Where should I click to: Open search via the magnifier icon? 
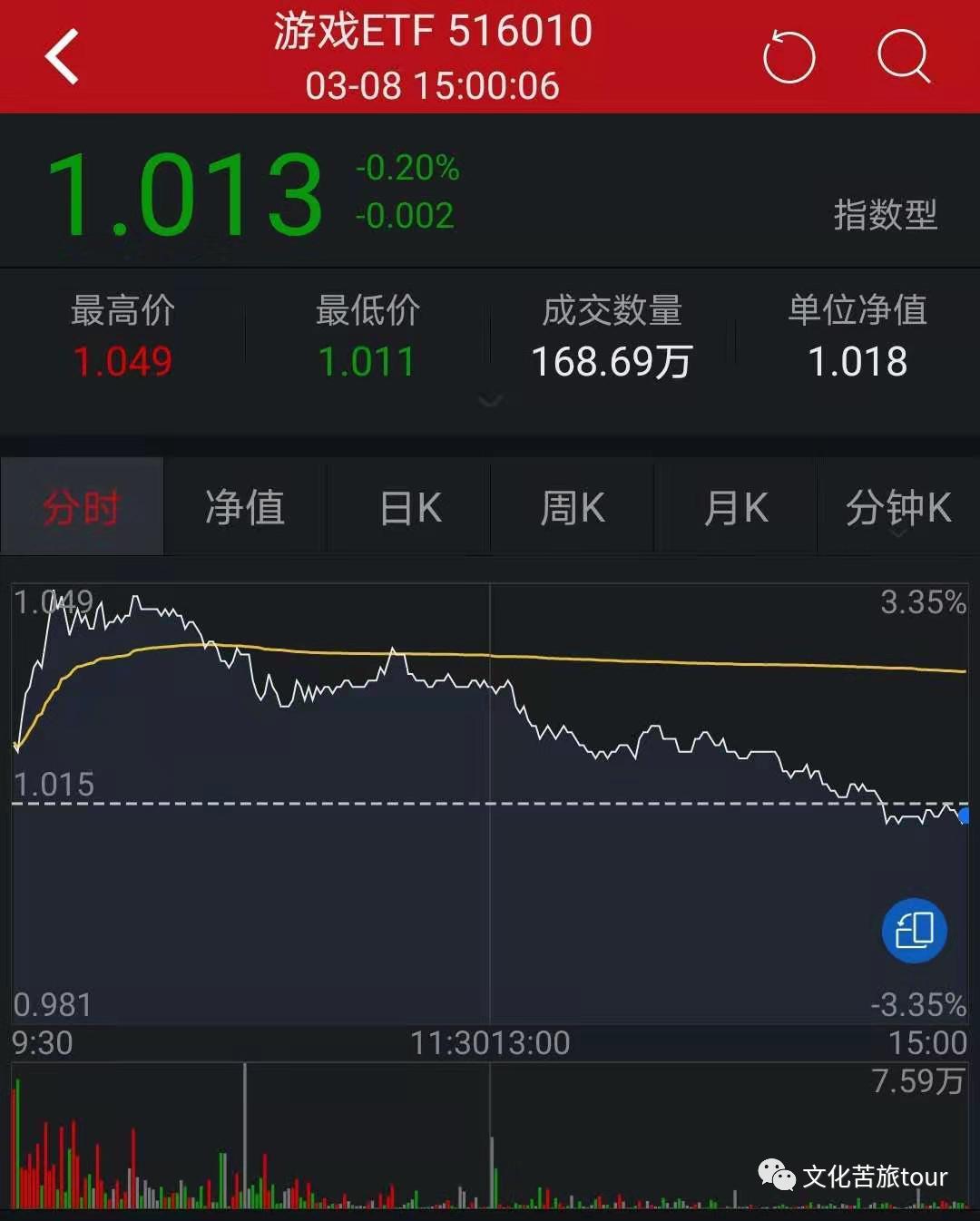pyautogui.click(x=903, y=56)
